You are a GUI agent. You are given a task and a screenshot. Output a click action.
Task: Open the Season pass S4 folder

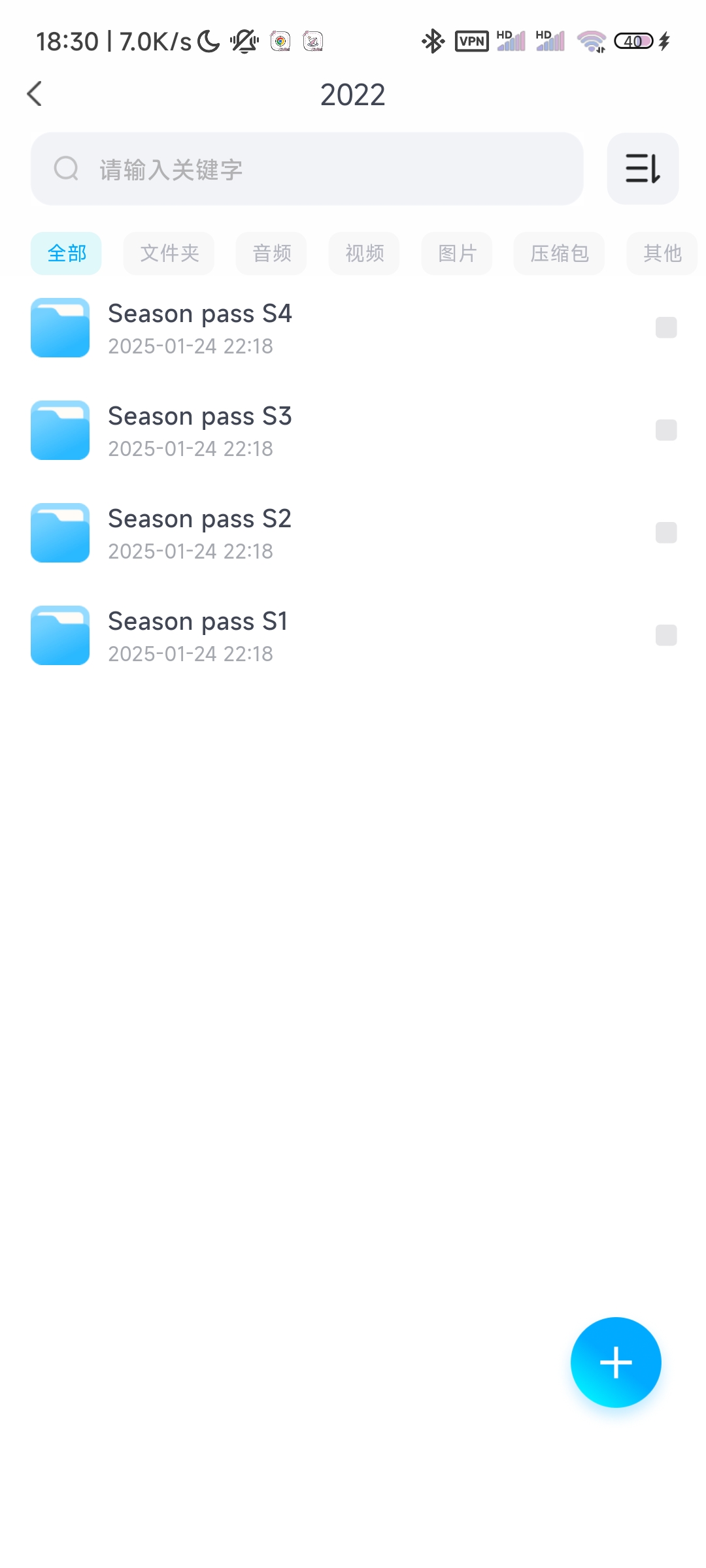pyautogui.click(x=199, y=328)
